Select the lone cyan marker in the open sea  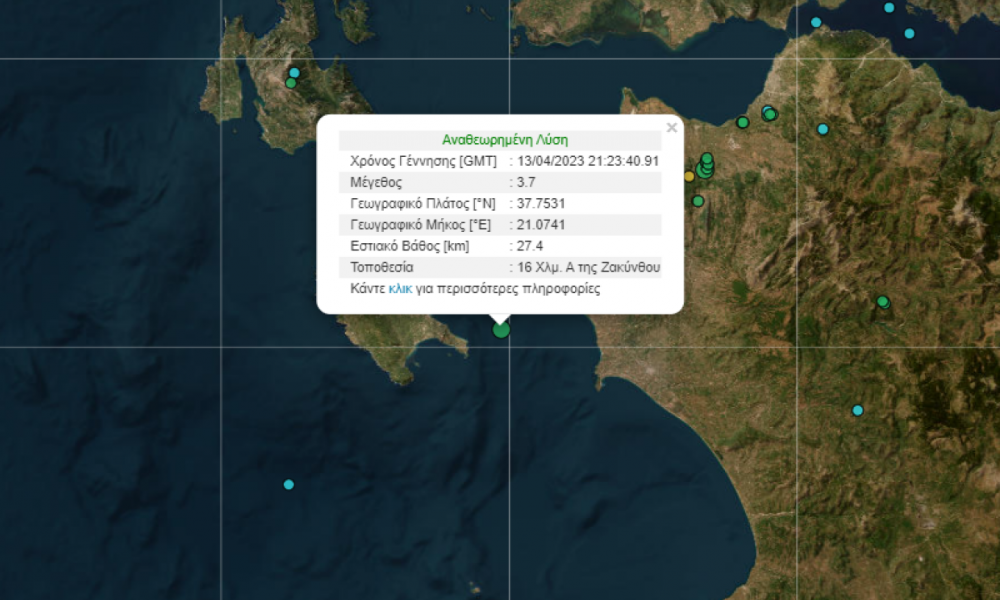[x=289, y=484]
